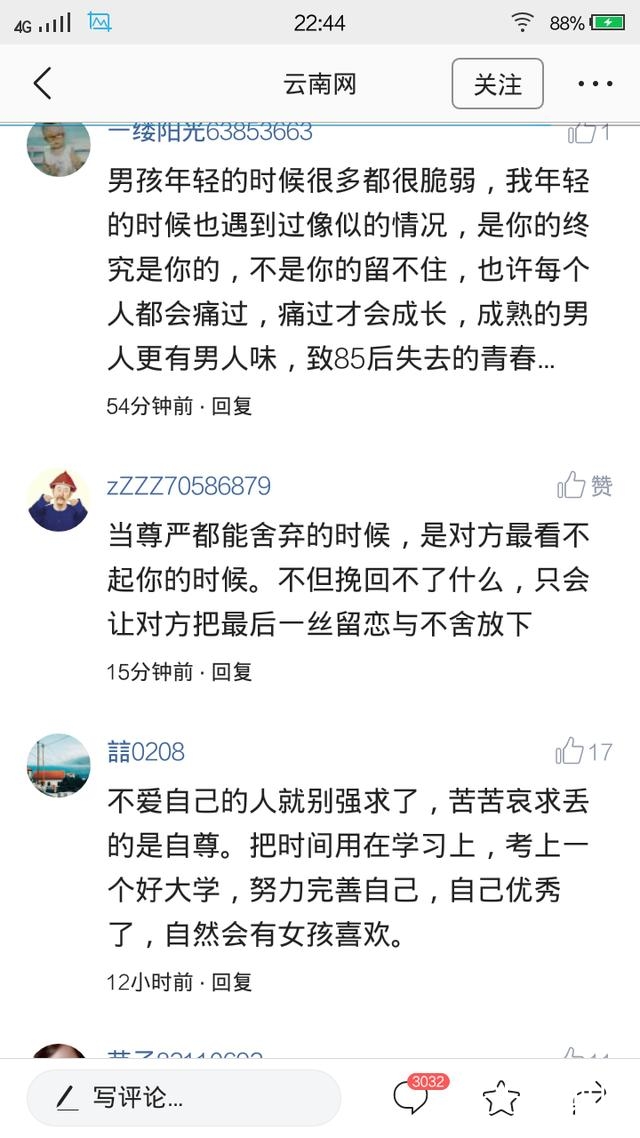Share this article using the arrow icon
640x1138 pixels.
coord(589,1098)
